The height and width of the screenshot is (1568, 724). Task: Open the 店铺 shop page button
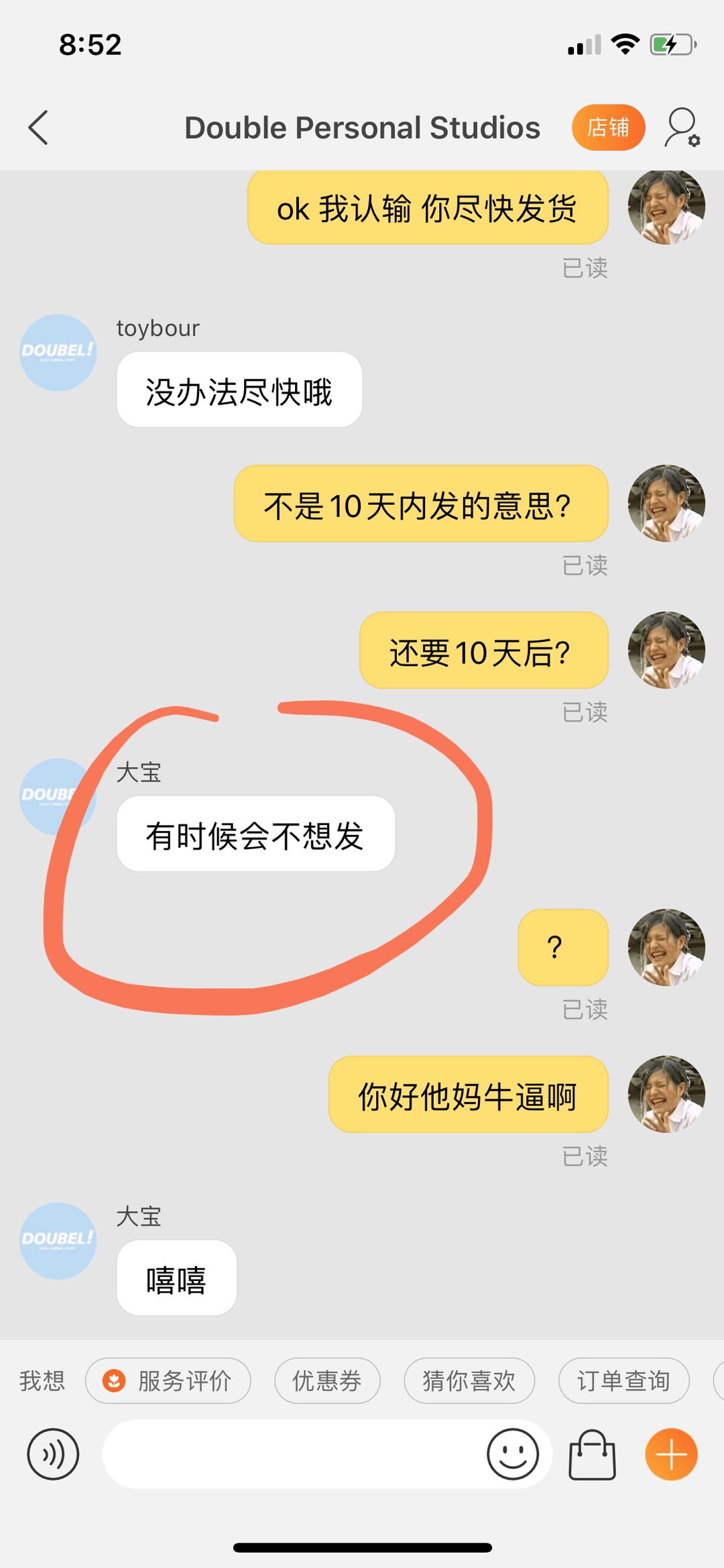[x=608, y=127]
